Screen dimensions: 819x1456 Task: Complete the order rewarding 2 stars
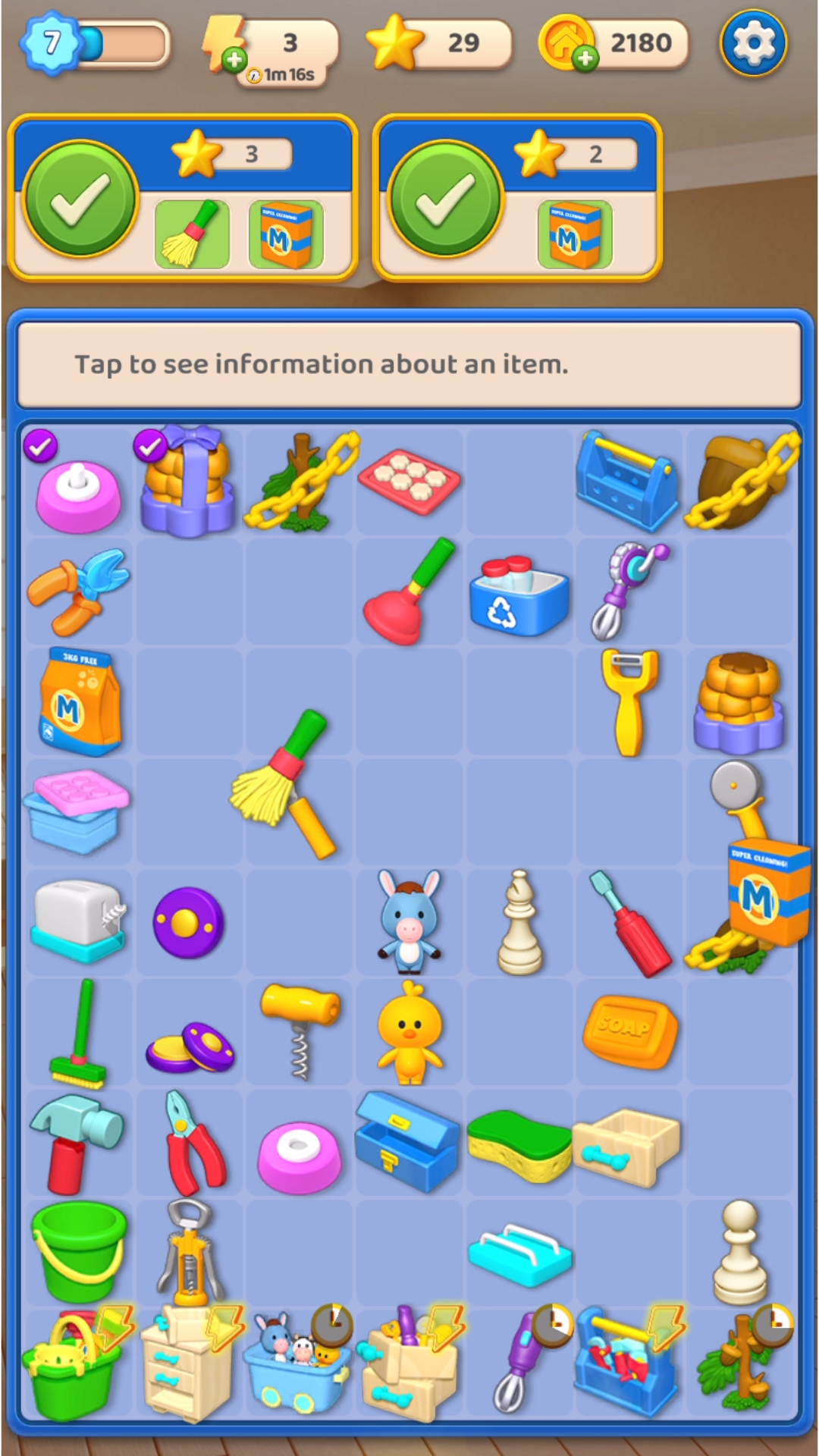point(446,199)
